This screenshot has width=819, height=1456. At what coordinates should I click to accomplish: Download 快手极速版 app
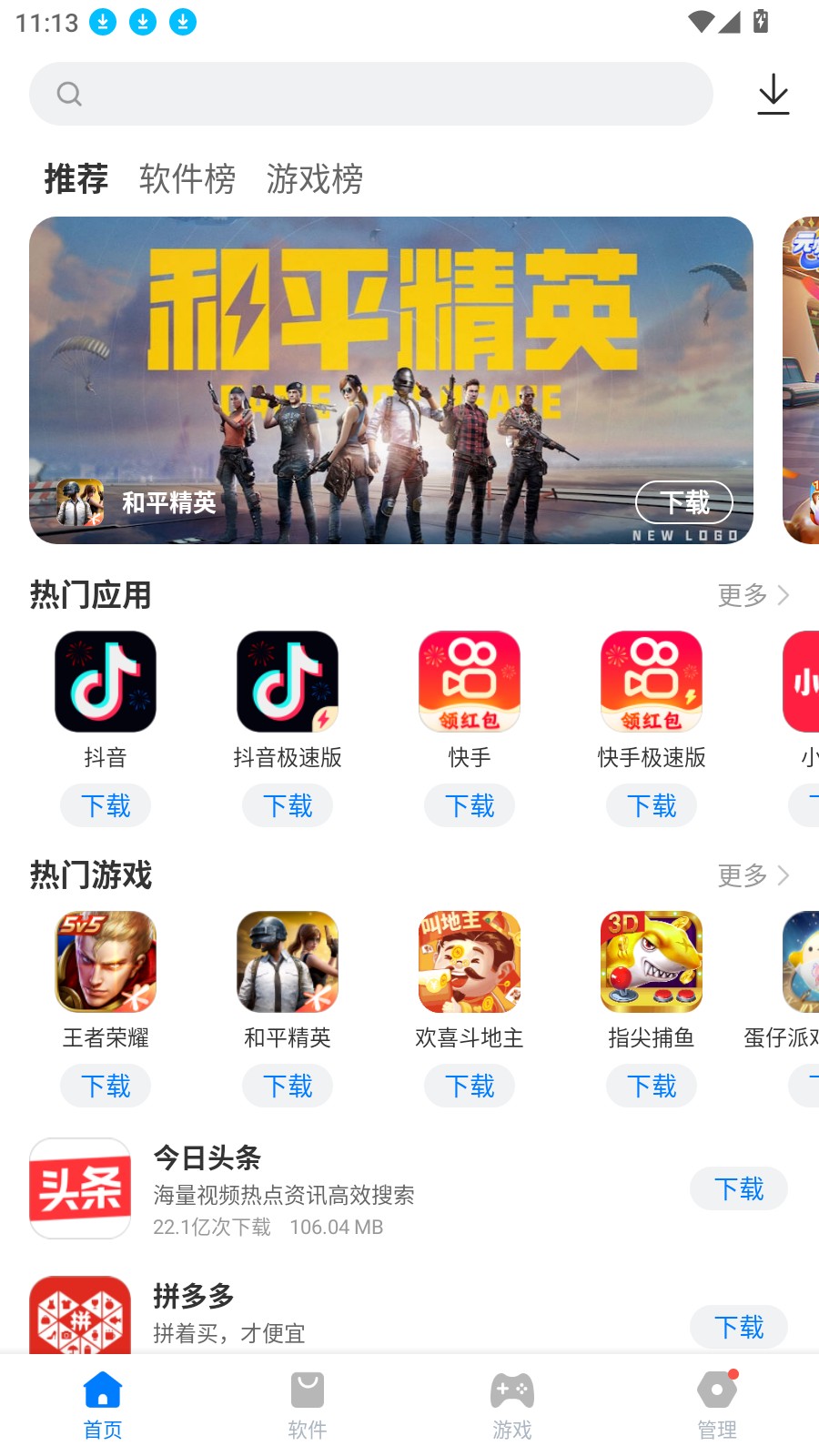pyautogui.click(x=652, y=805)
